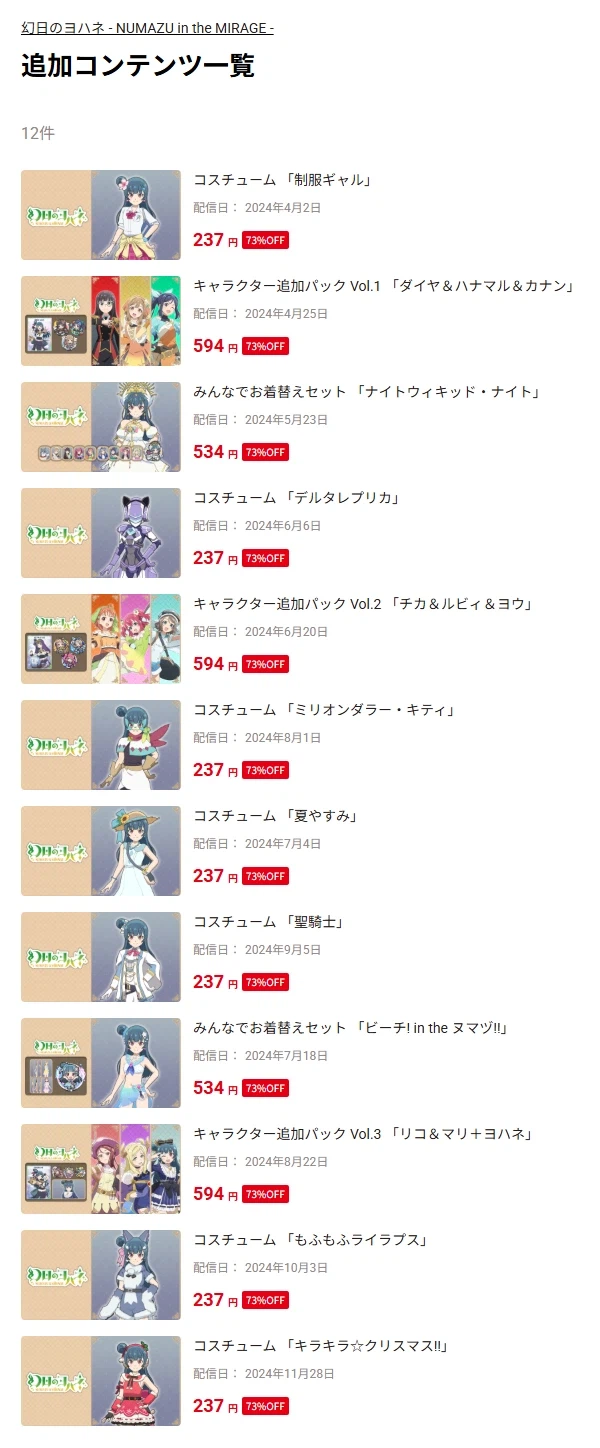Select コスチューム「夏やすみ」 content
The image size is (600, 1448).
pyautogui.click(x=276, y=816)
